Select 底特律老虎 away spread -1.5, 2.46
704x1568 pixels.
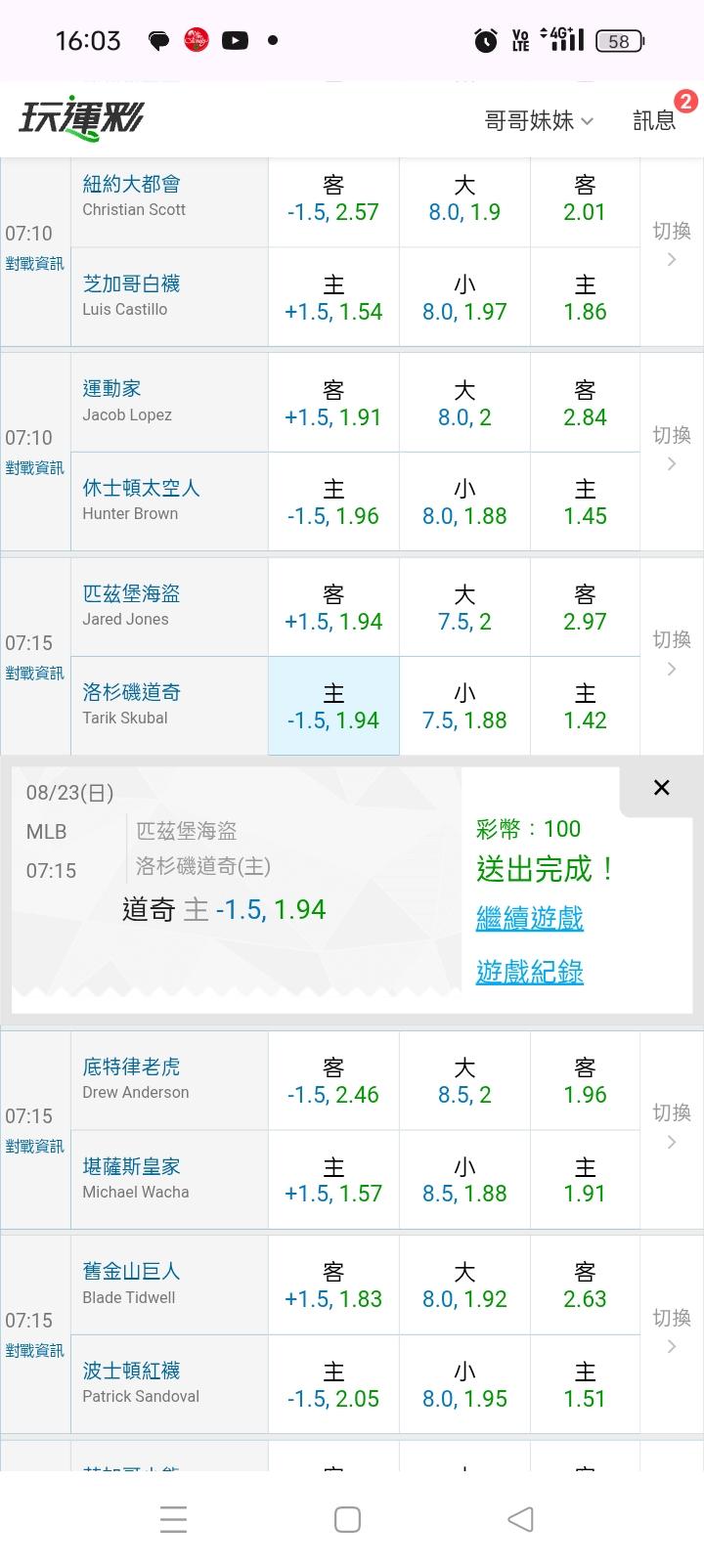333,1081
